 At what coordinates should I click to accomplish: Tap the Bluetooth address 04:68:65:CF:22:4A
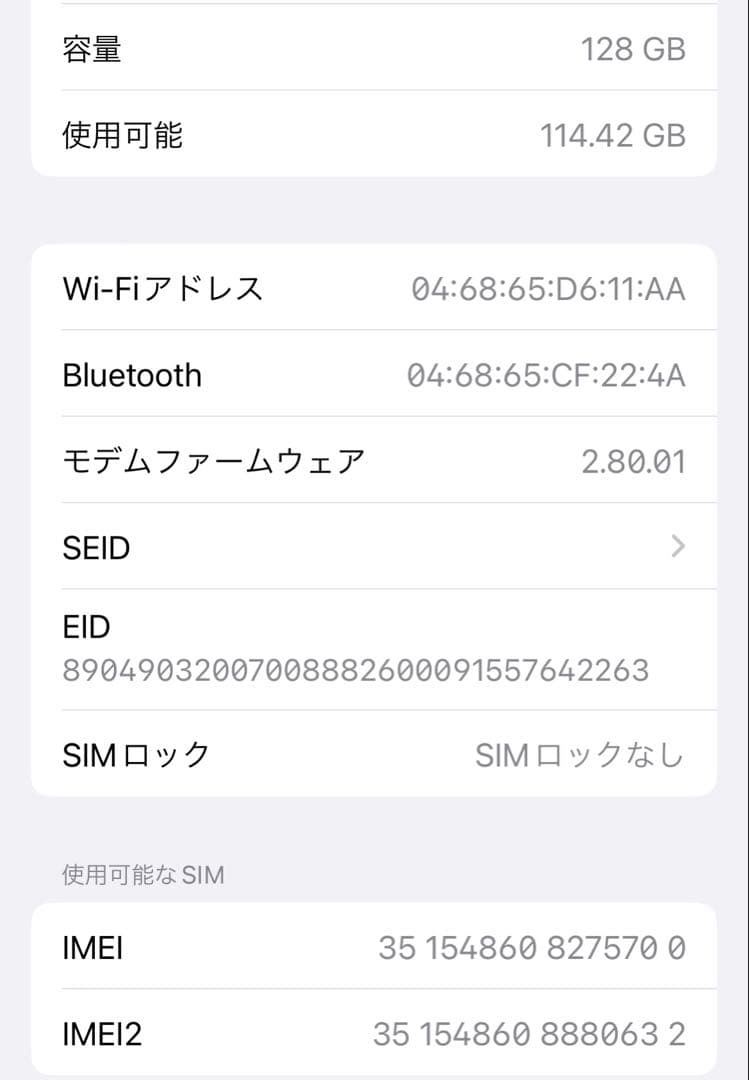click(543, 375)
